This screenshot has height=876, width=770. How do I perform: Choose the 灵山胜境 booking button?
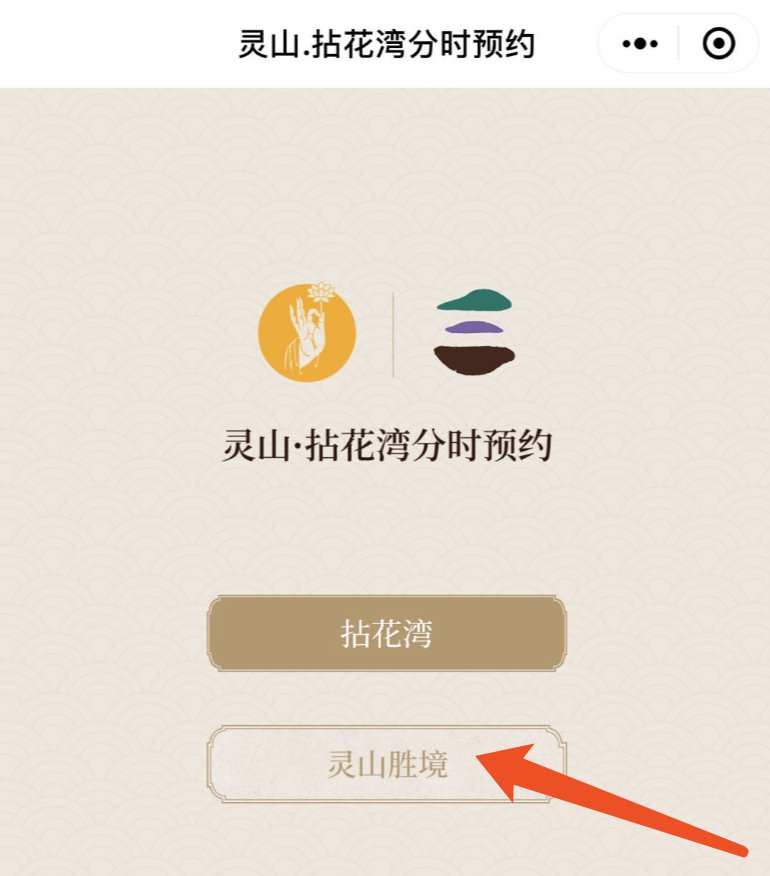386,765
